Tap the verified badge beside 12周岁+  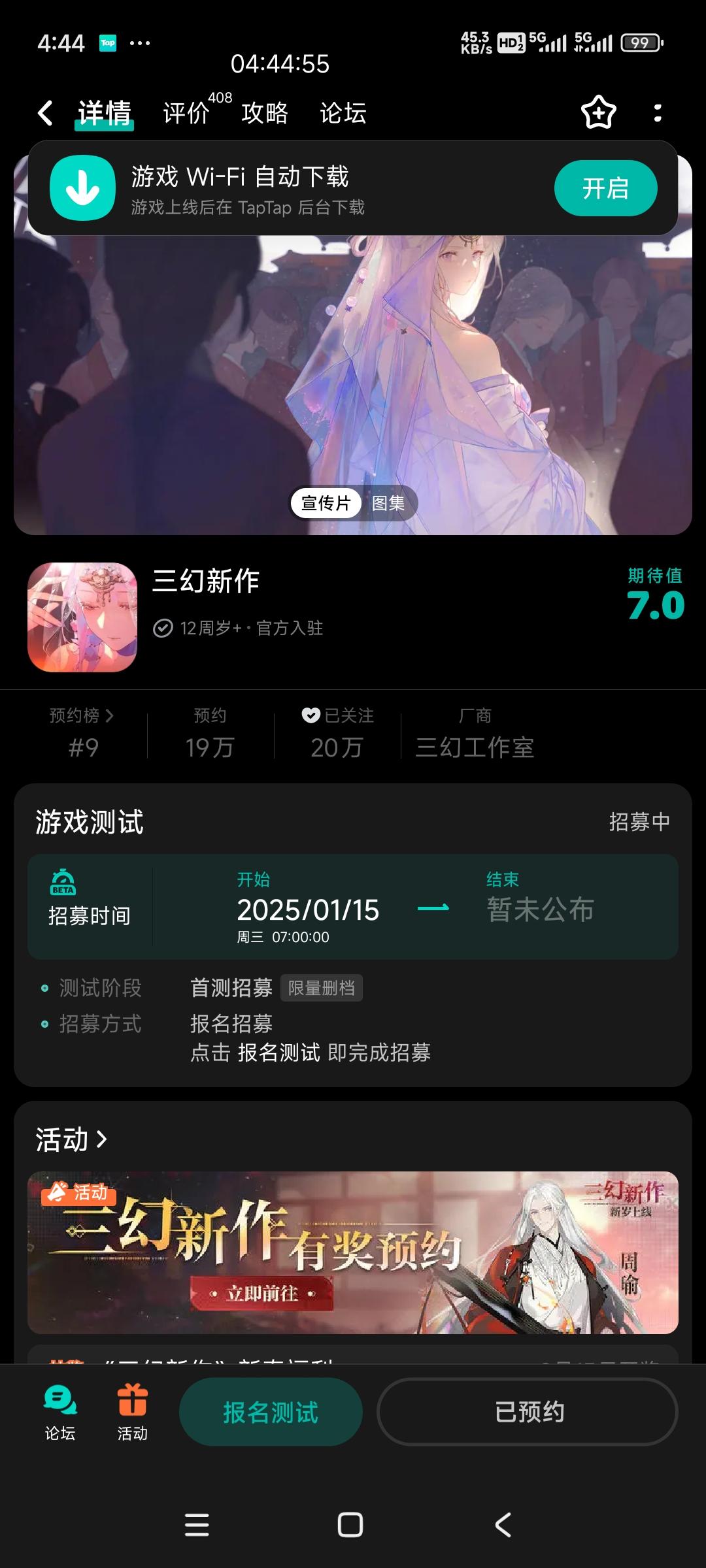point(163,629)
